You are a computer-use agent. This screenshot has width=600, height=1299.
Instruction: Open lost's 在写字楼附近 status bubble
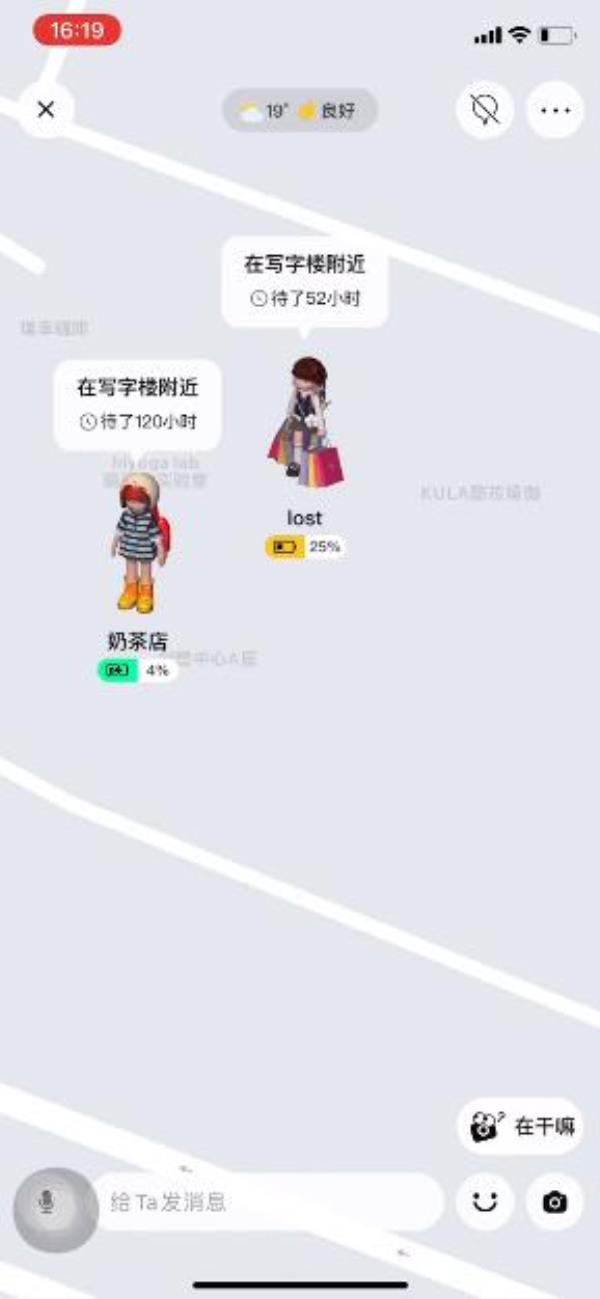(304, 281)
